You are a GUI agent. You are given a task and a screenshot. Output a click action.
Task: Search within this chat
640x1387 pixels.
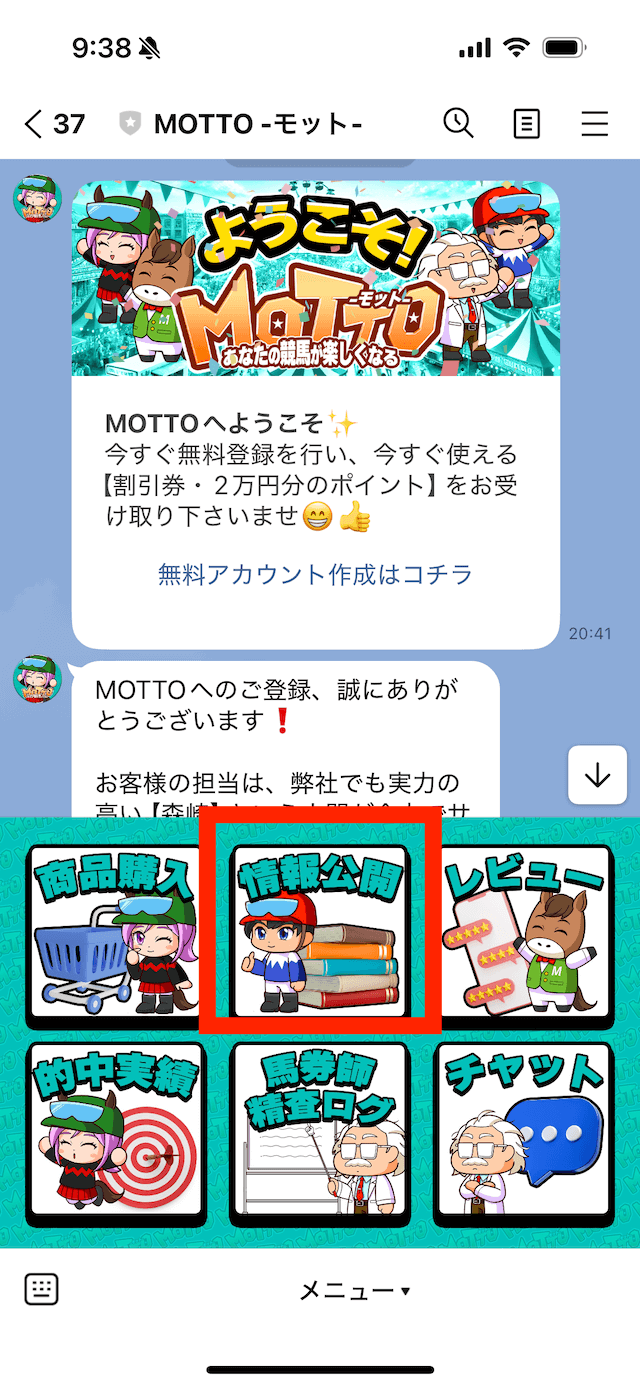(x=458, y=123)
